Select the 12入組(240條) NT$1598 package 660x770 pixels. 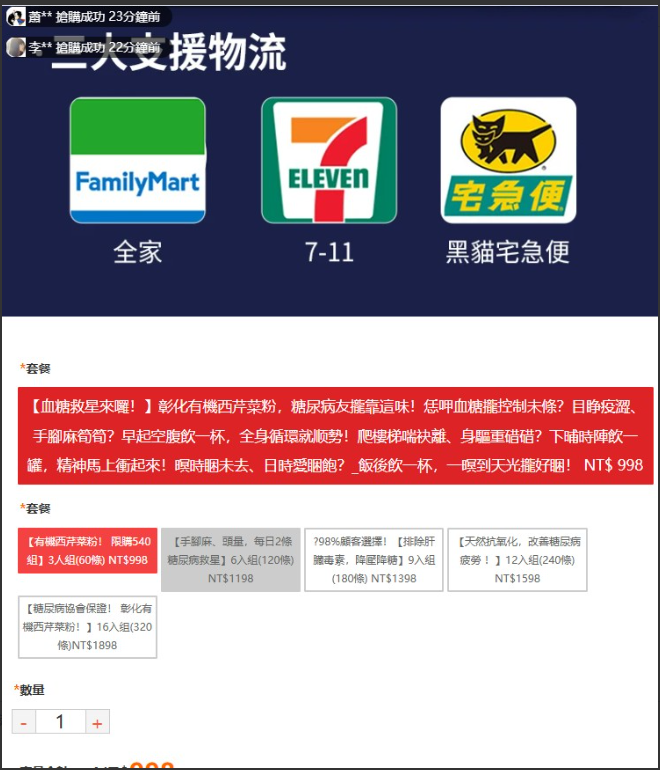coord(517,559)
